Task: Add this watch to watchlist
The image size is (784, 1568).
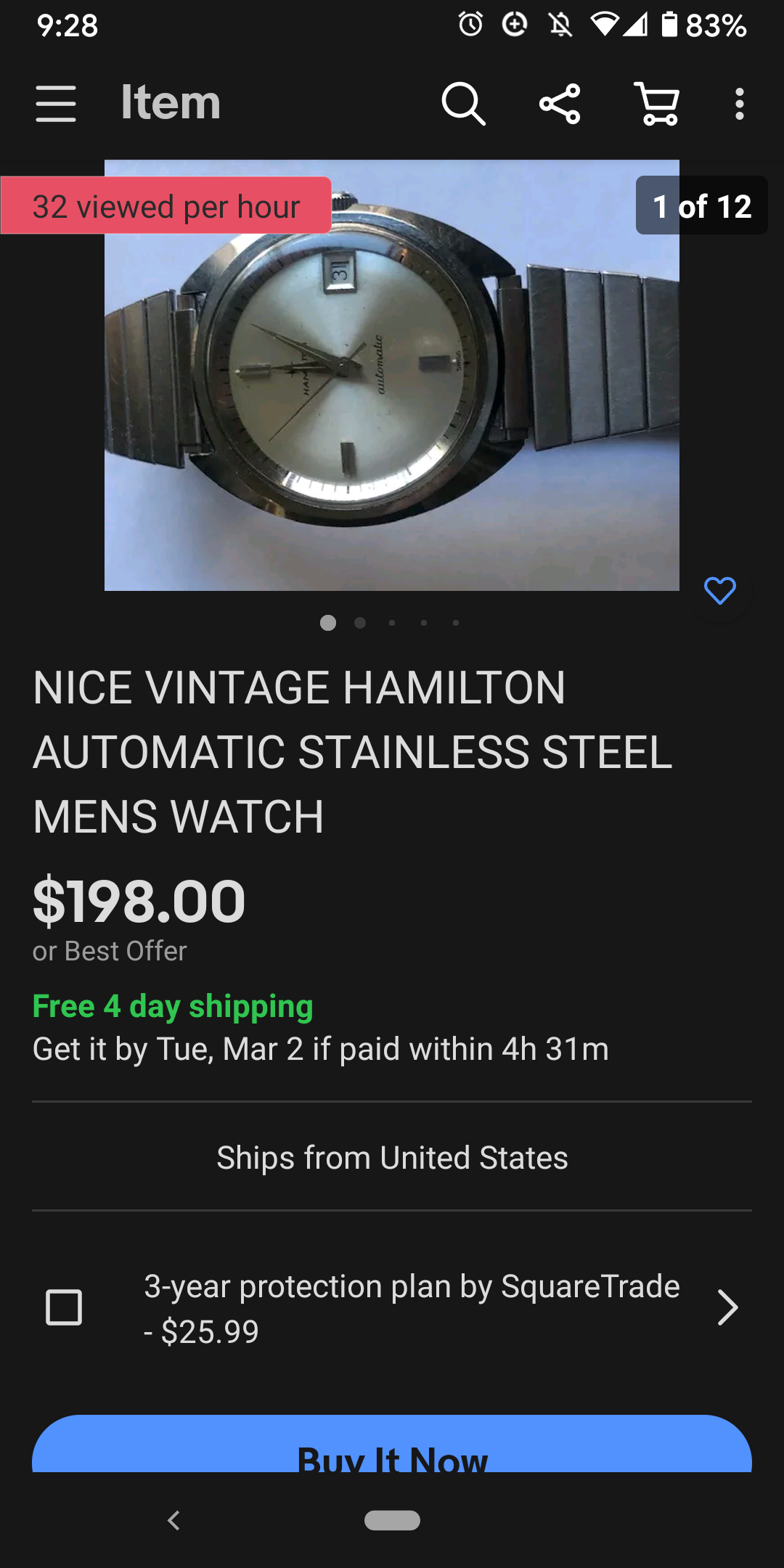Action: [719, 590]
